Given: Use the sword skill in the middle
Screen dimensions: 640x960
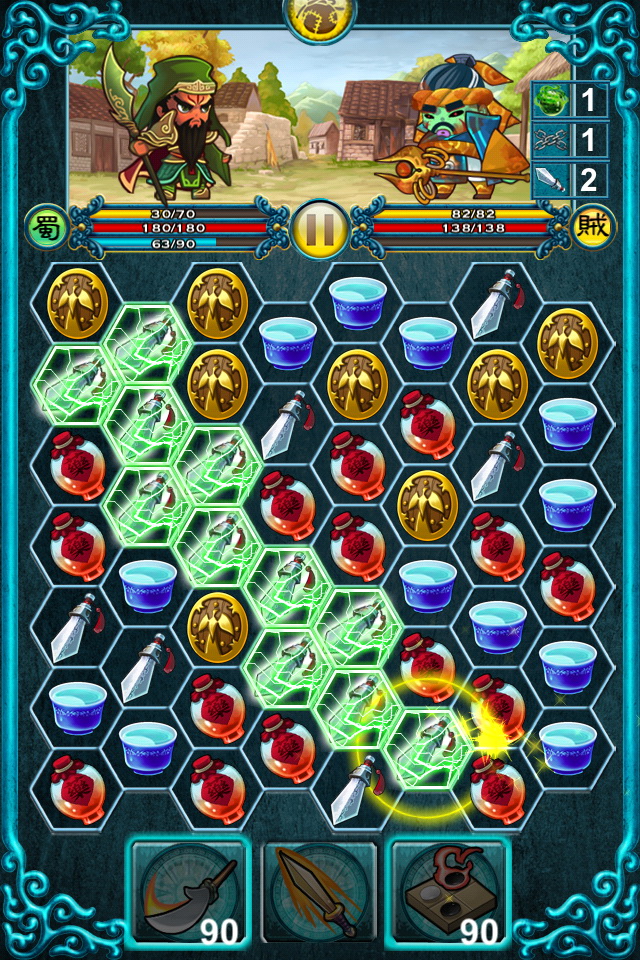Looking at the screenshot, I should coord(319,892).
